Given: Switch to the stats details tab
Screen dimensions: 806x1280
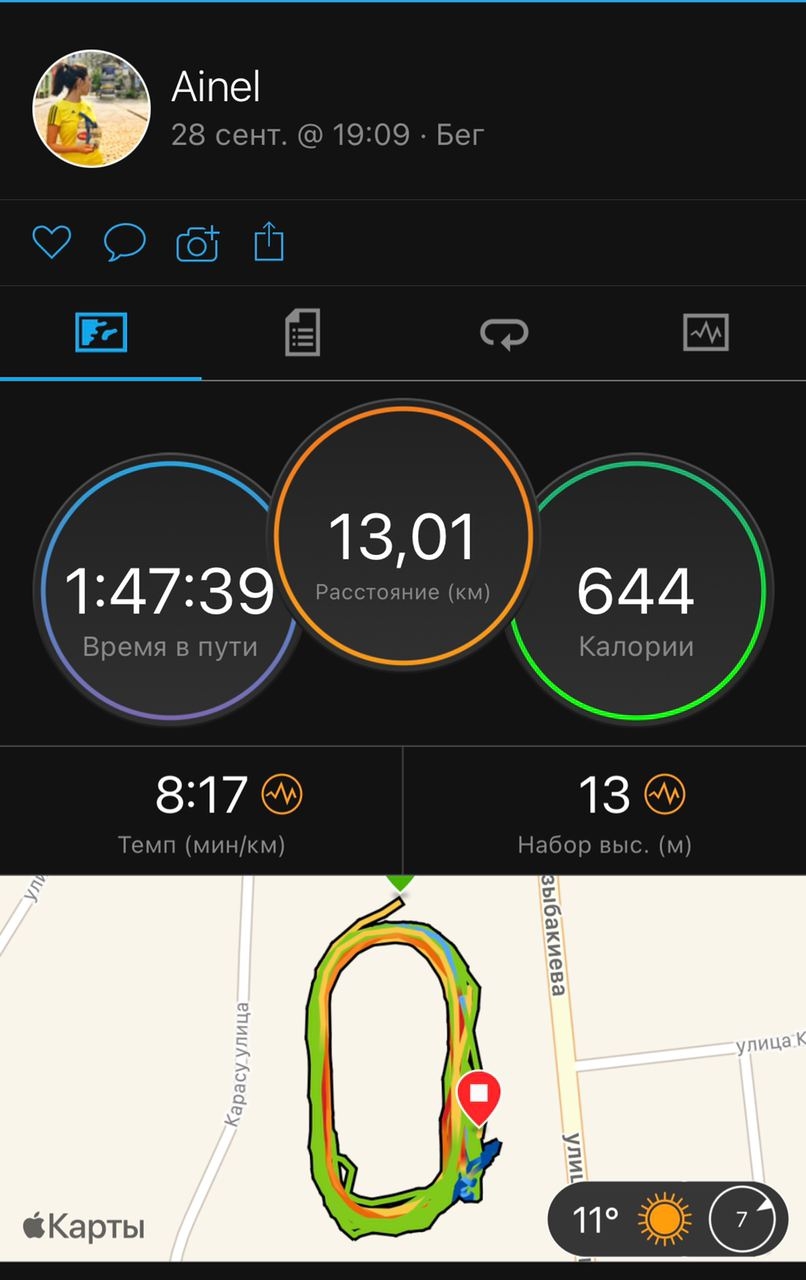Looking at the screenshot, I should (x=302, y=332).
